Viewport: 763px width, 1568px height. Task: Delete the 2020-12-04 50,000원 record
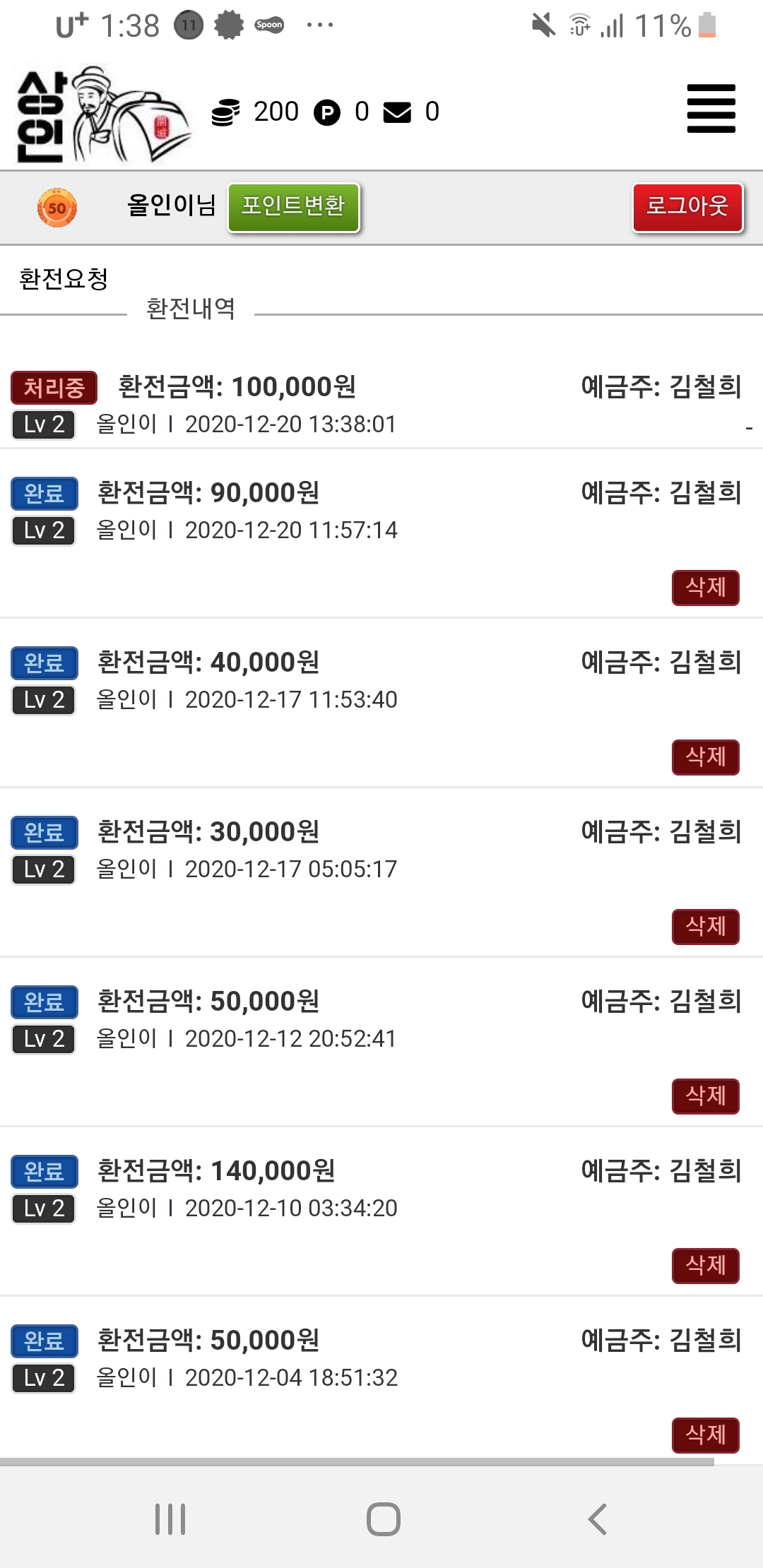pos(705,1435)
